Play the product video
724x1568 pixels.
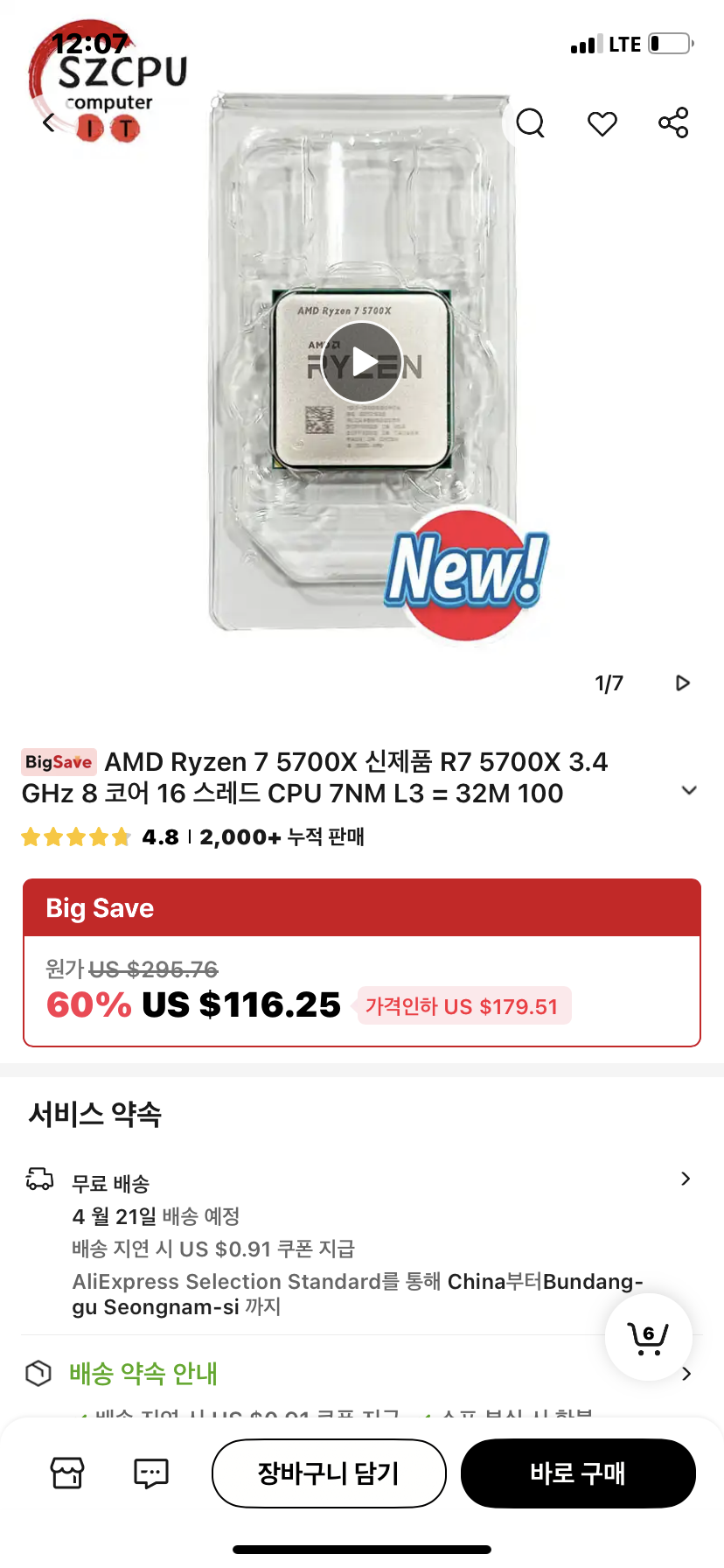tap(362, 361)
